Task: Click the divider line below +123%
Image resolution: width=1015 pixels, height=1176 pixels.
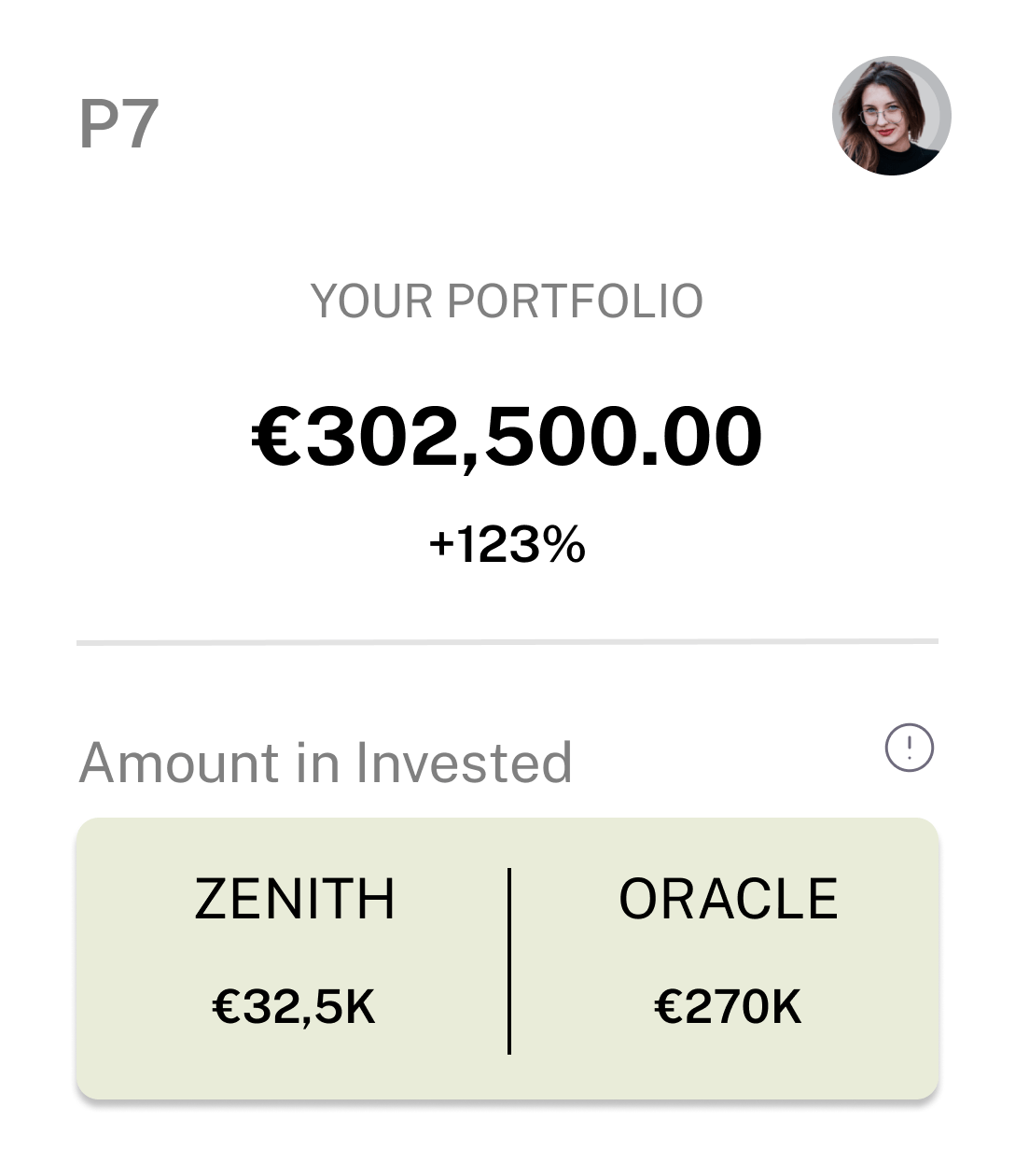Action: pyautogui.click(x=508, y=642)
